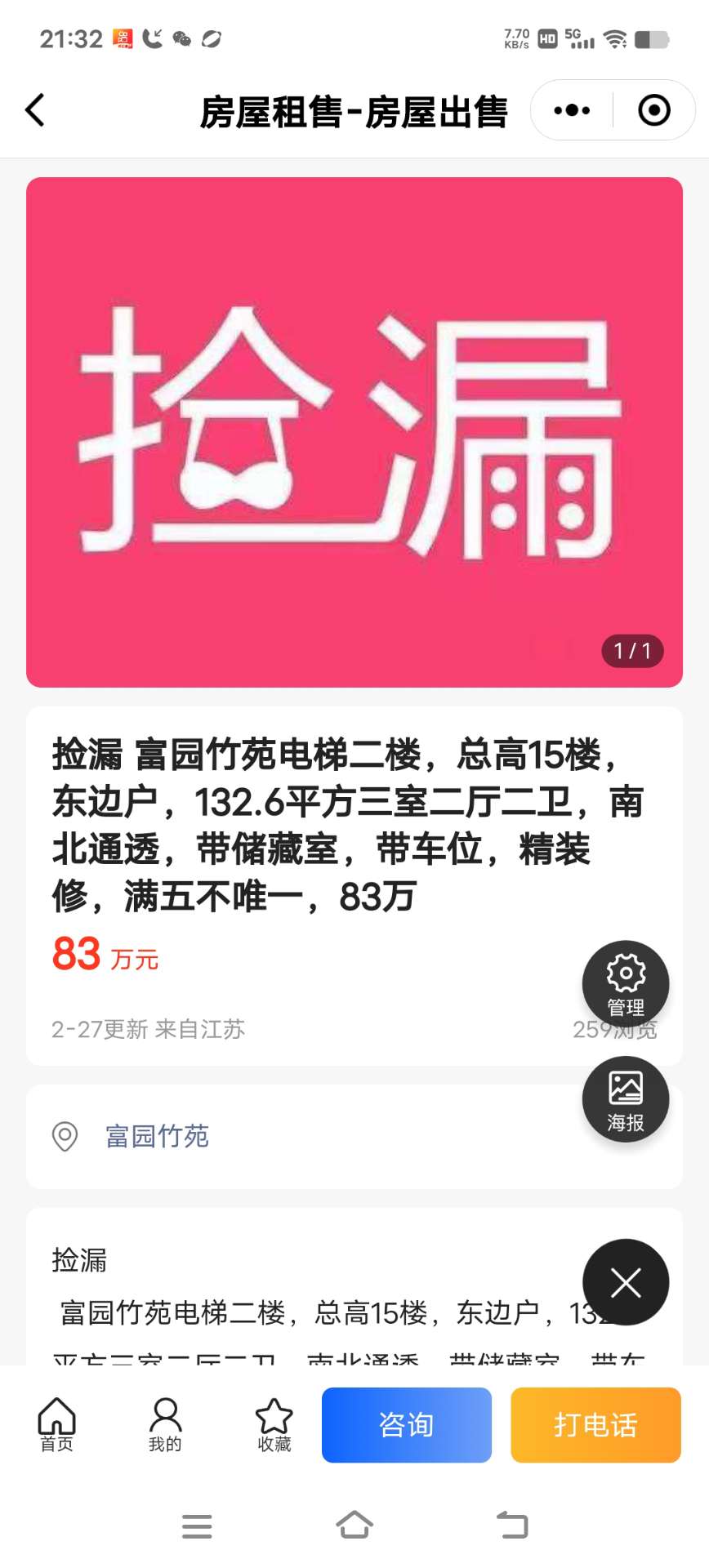Tap the blue 咨询 button
This screenshot has width=709, height=1568.
pos(407,1425)
